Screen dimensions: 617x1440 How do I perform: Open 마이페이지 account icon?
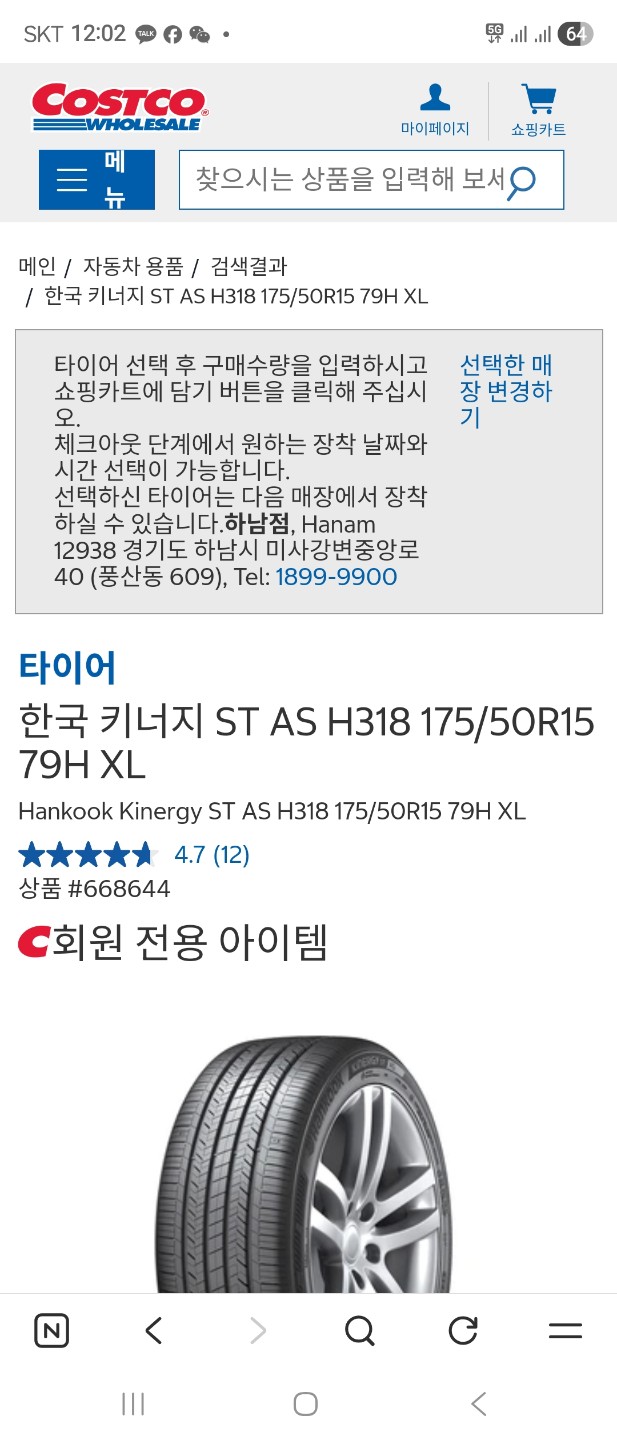click(x=435, y=109)
